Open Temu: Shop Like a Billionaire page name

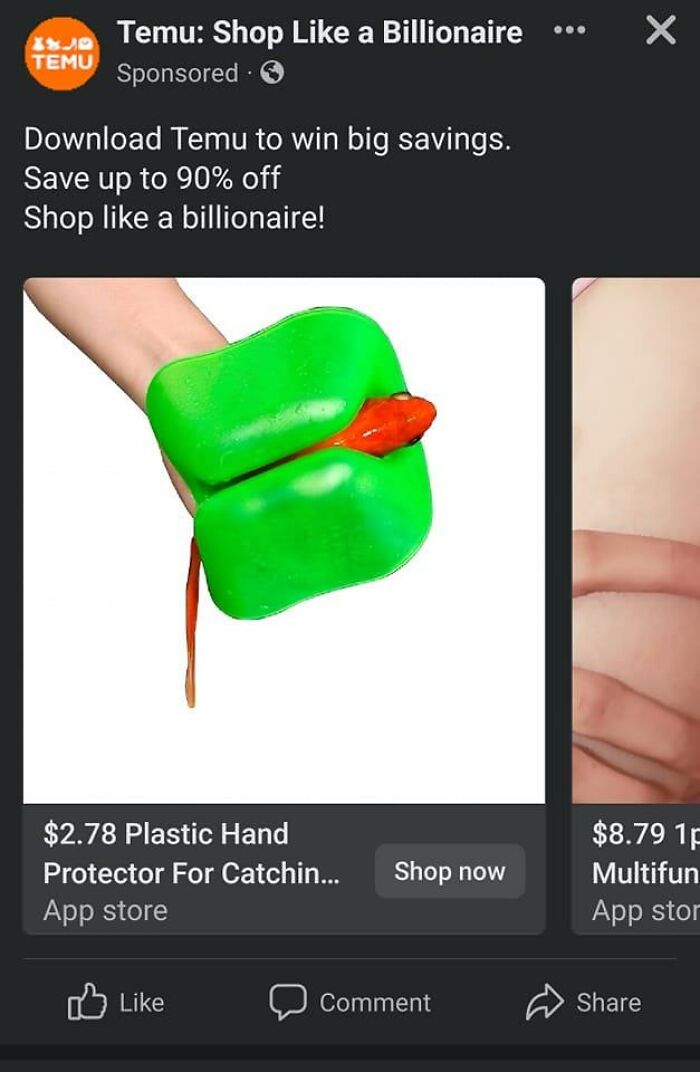(x=320, y=33)
